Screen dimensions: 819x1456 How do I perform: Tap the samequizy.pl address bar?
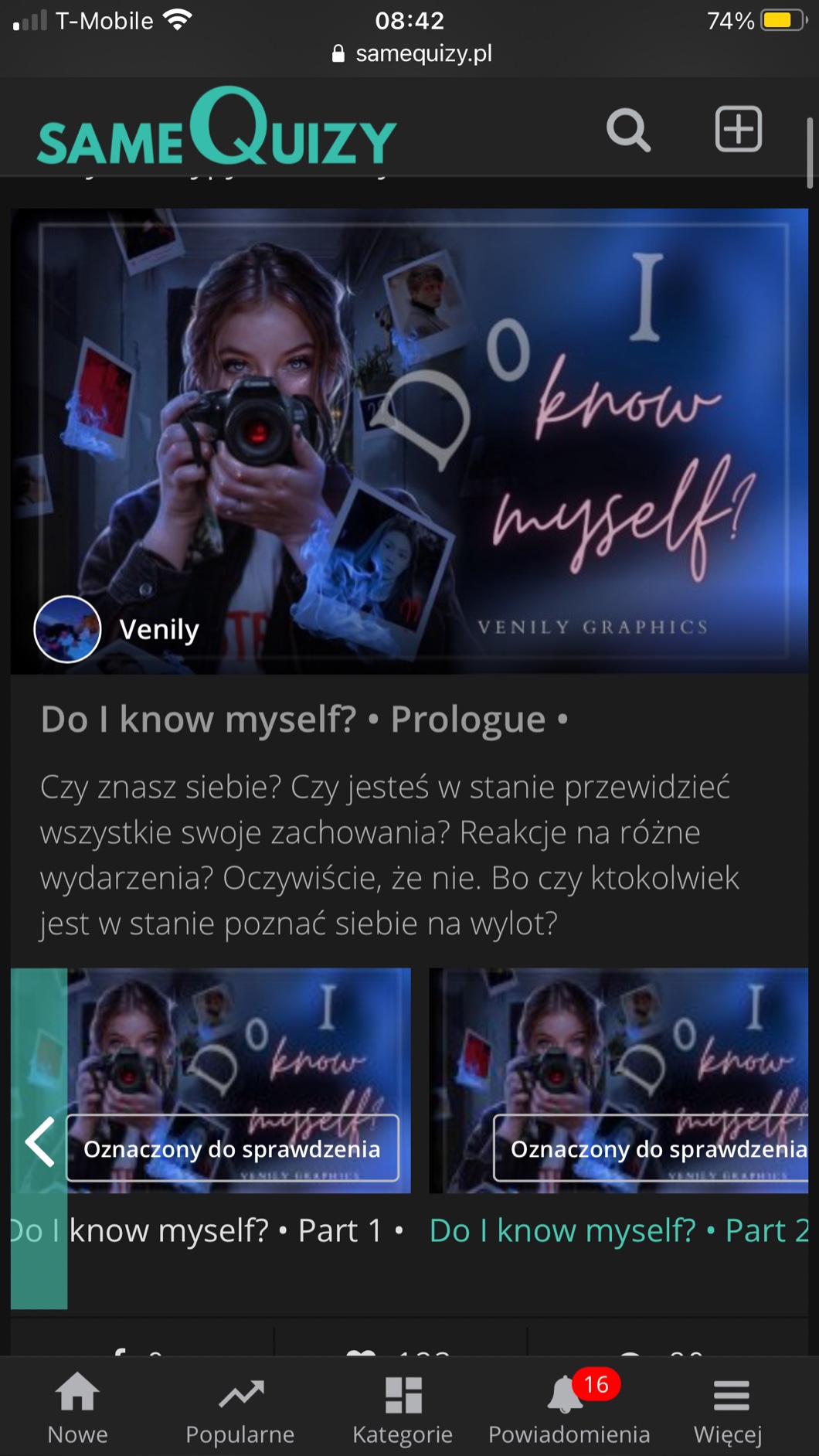coord(411,53)
